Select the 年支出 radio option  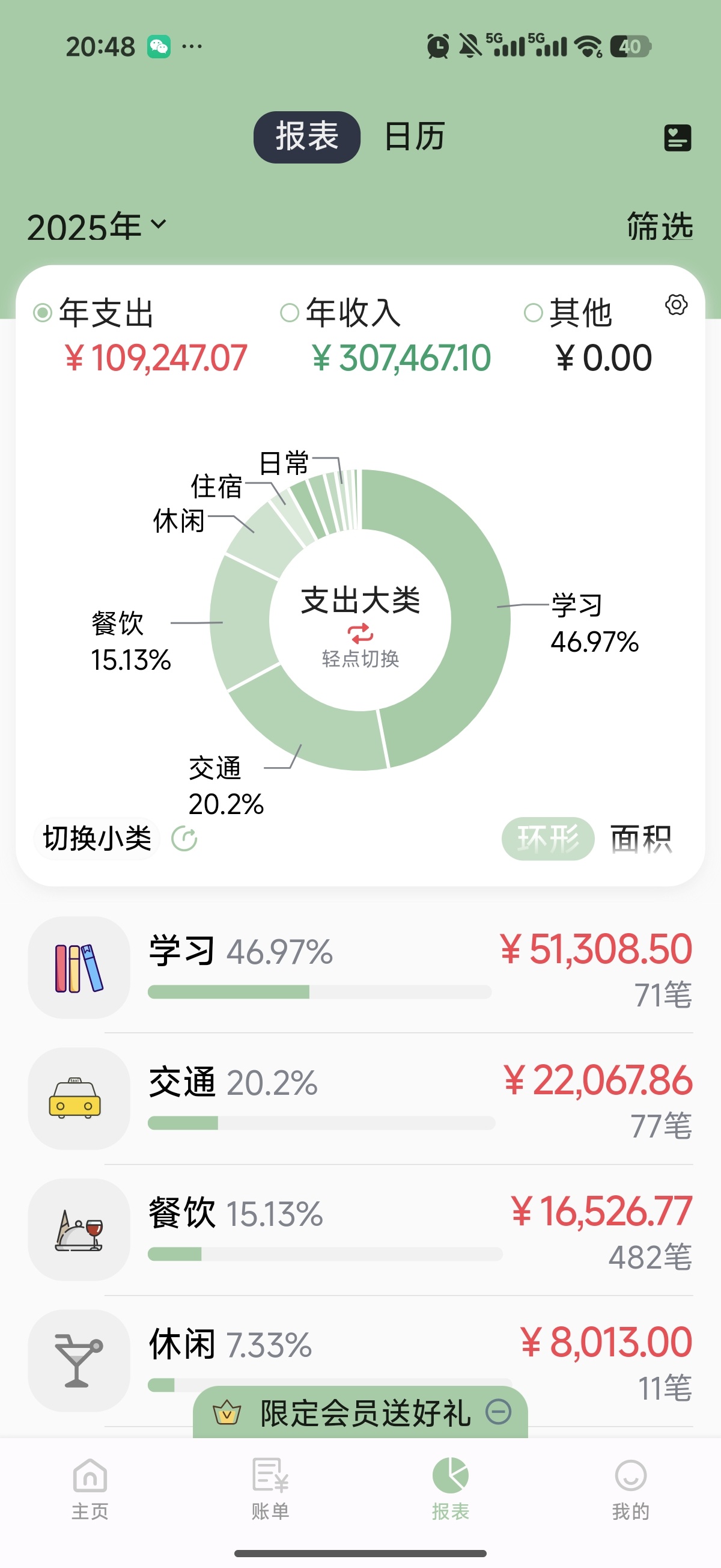point(43,313)
